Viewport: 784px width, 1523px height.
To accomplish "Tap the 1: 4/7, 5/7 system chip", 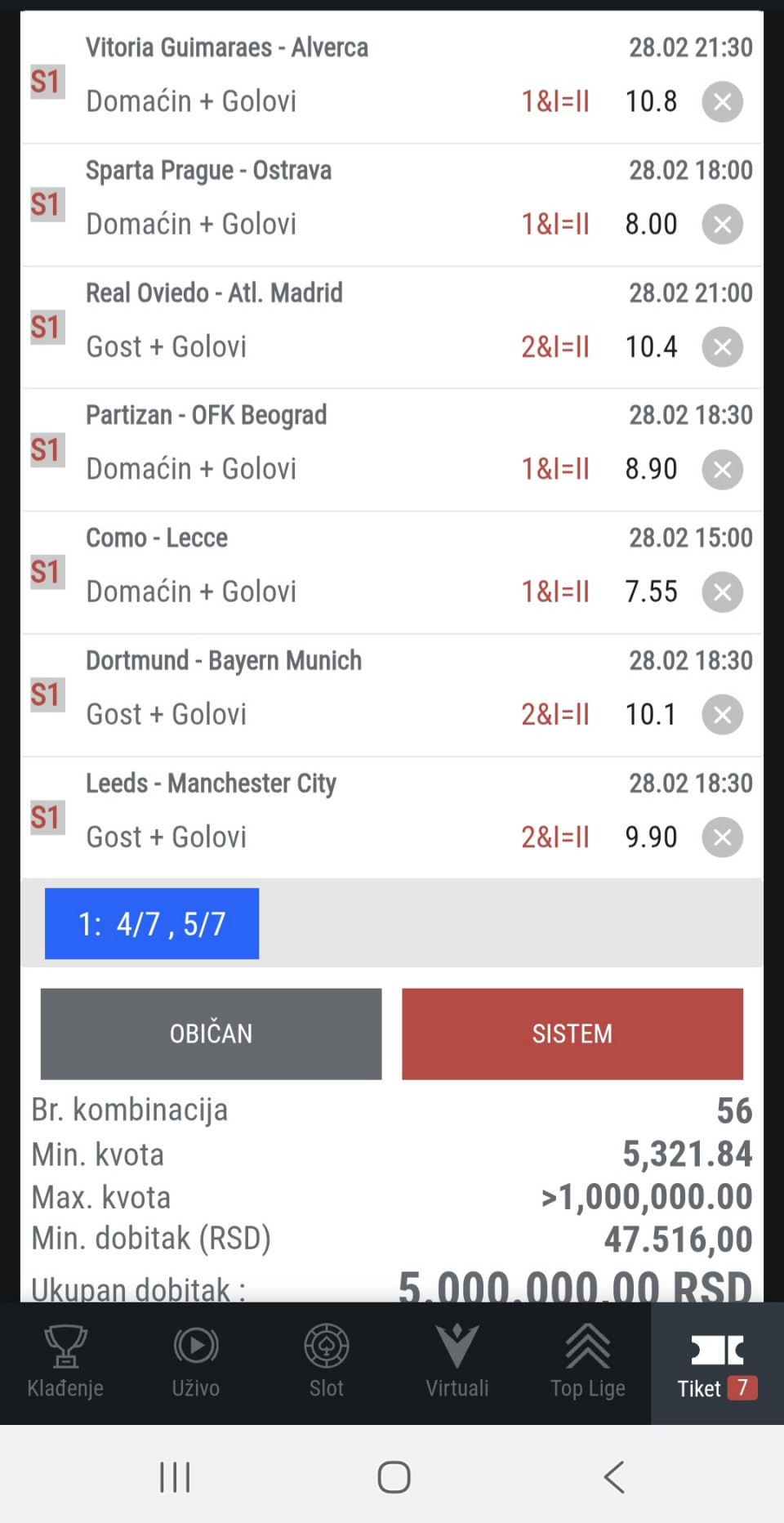I will point(152,923).
